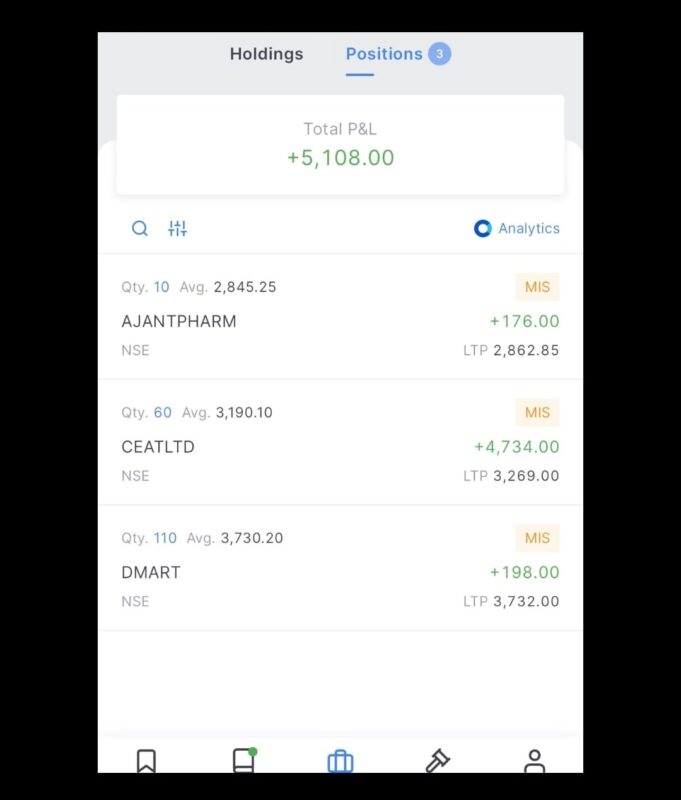The height and width of the screenshot is (800, 681).
Task: Open the positions search icon
Action: click(140, 228)
